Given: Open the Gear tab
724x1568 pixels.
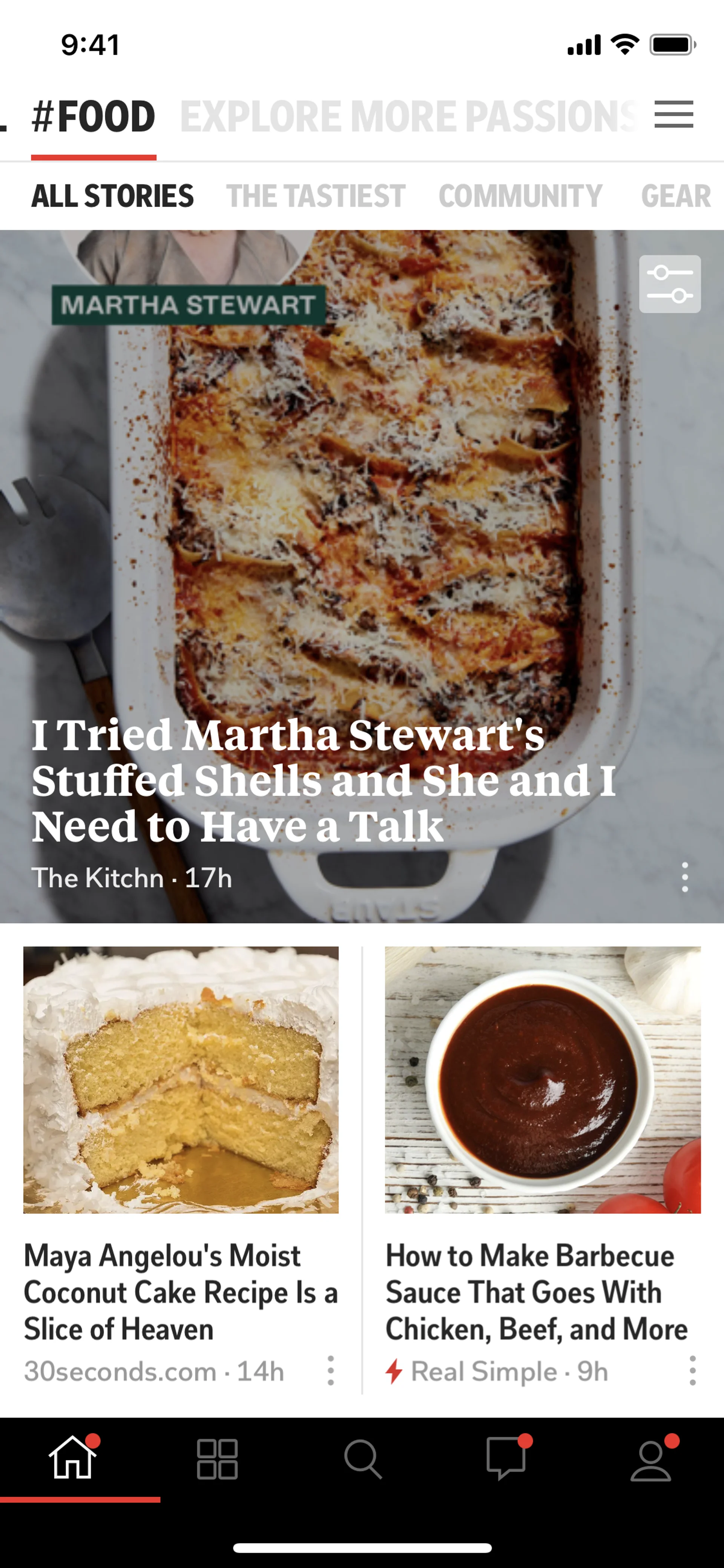Looking at the screenshot, I should click(675, 196).
